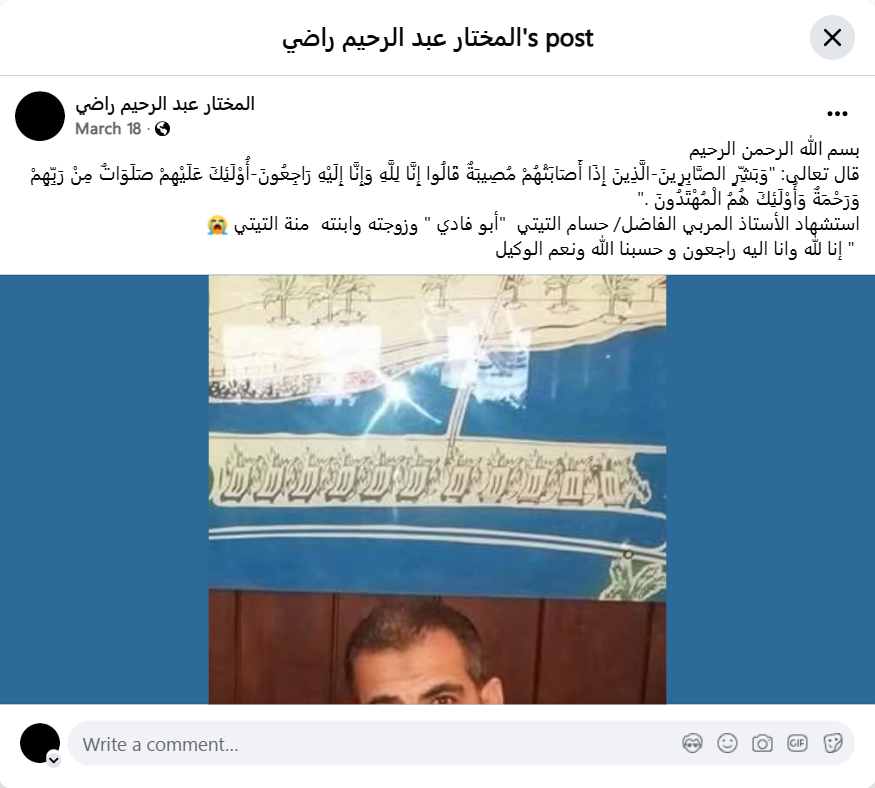This screenshot has height=788, width=875.
Task: Tap the author's profile picture
Action: tap(40, 116)
